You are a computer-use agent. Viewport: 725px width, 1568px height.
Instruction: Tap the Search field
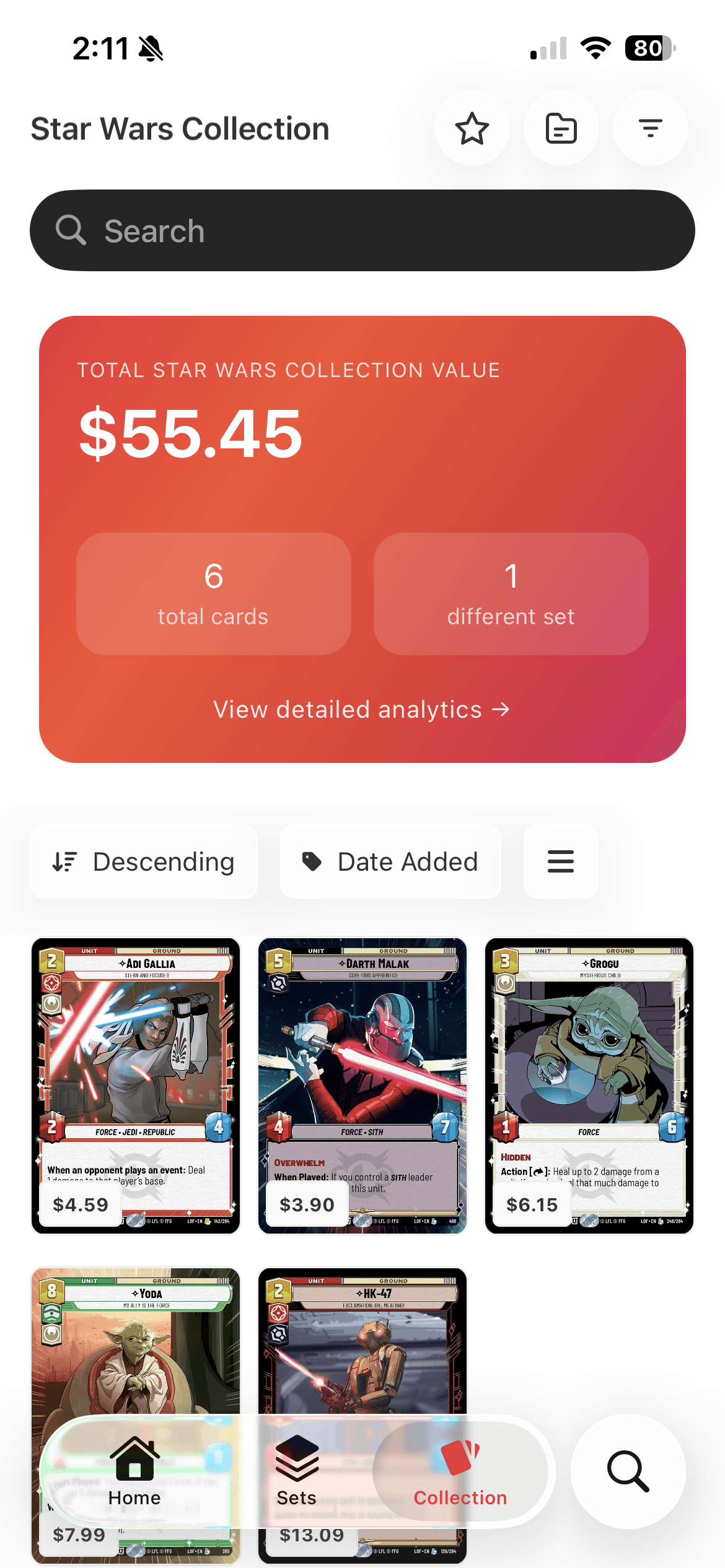pos(362,231)
